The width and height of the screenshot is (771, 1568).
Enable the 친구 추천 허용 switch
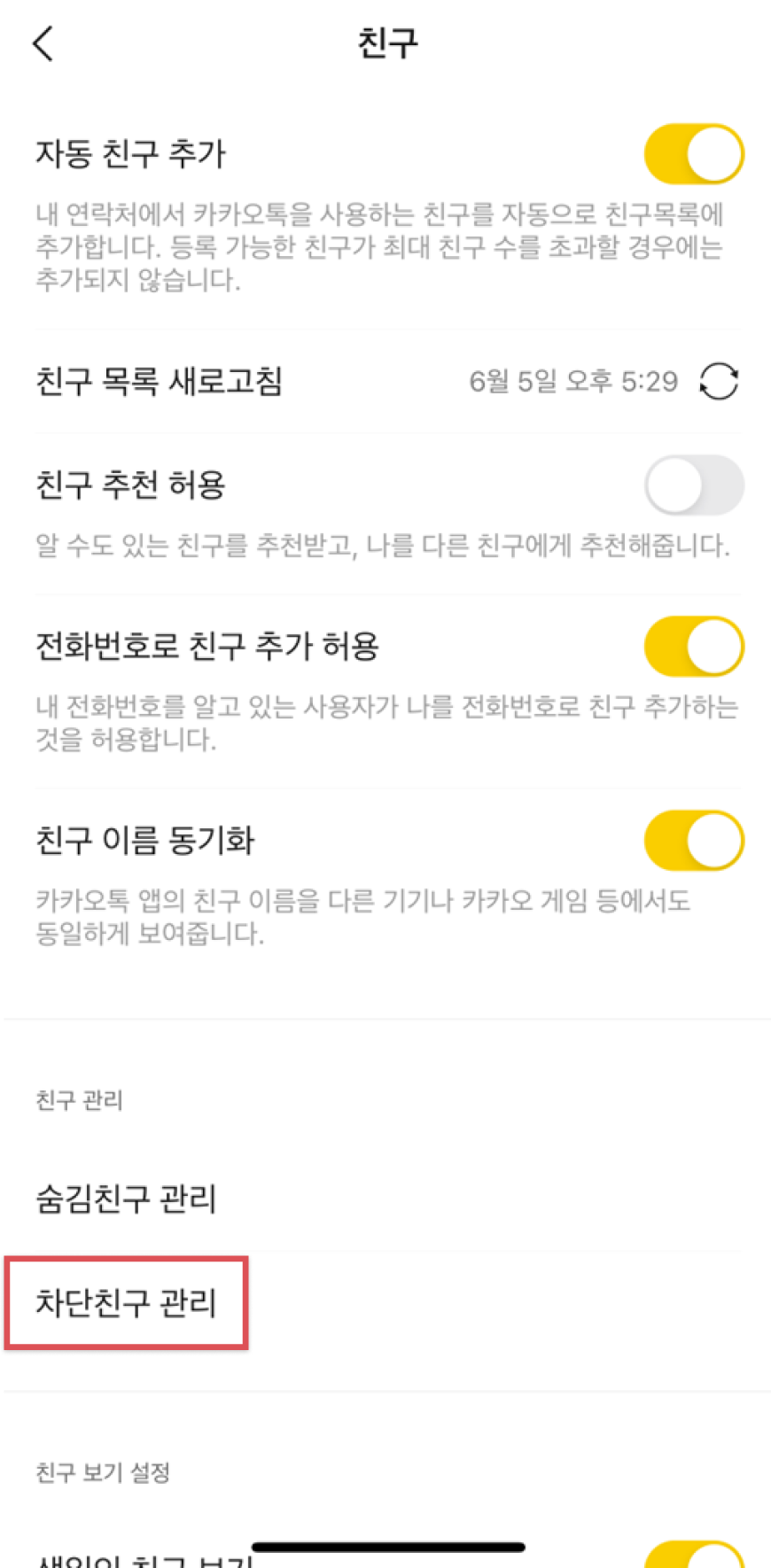coord(693,485)
